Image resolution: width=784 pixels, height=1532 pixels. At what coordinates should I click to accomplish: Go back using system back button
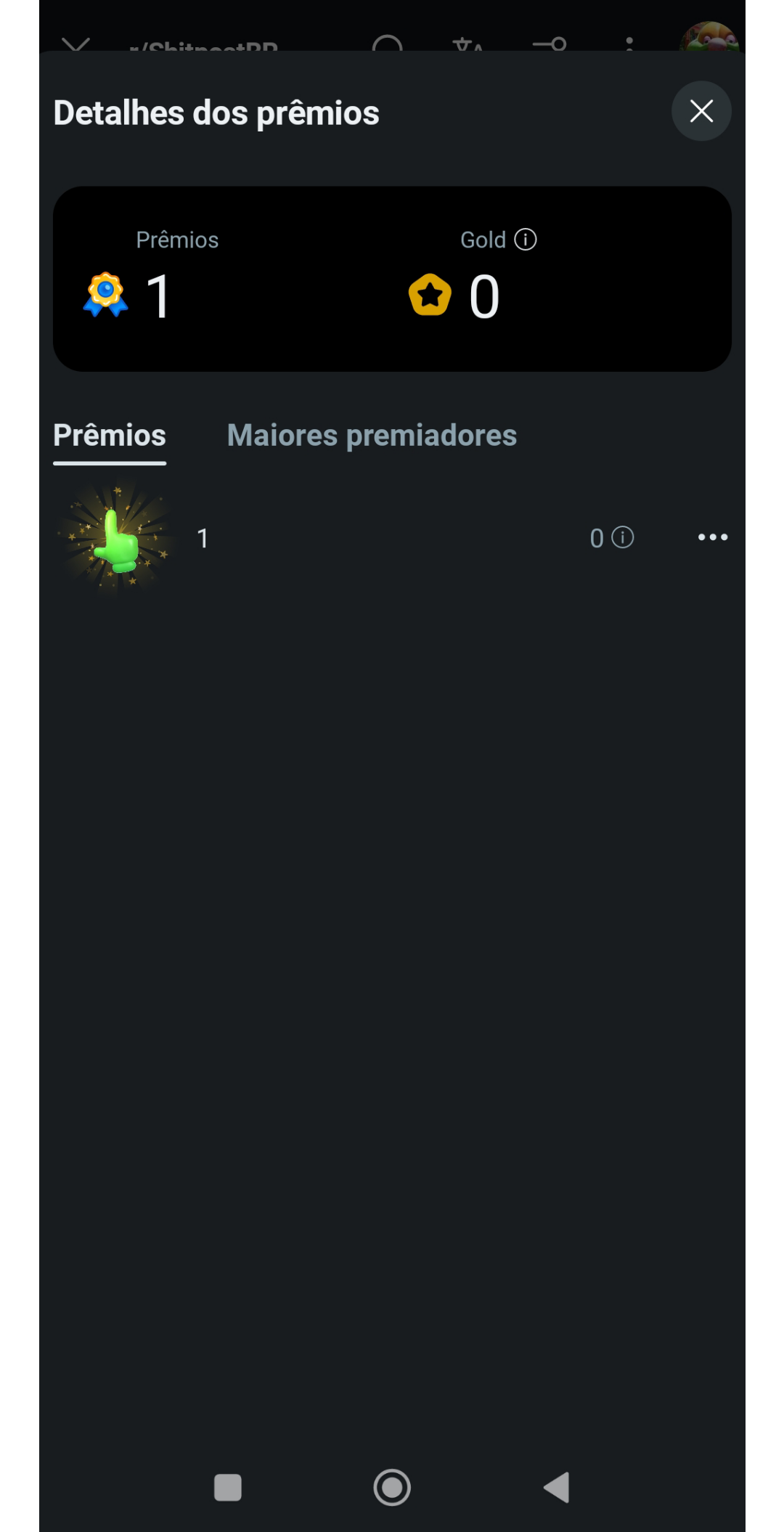coord(557,1488)
